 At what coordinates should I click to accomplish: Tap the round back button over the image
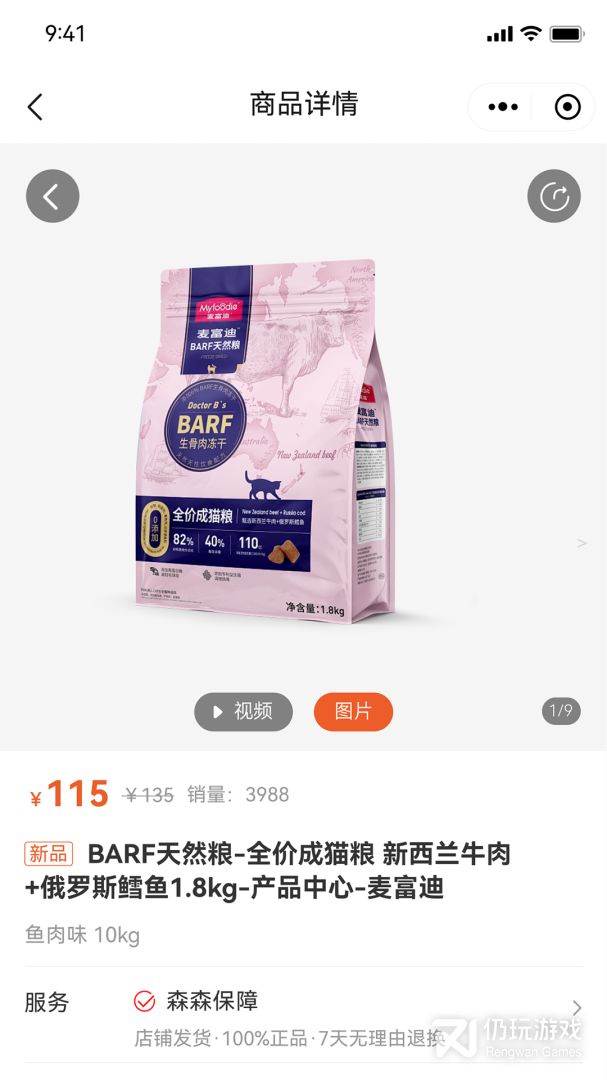pos(52,196)
